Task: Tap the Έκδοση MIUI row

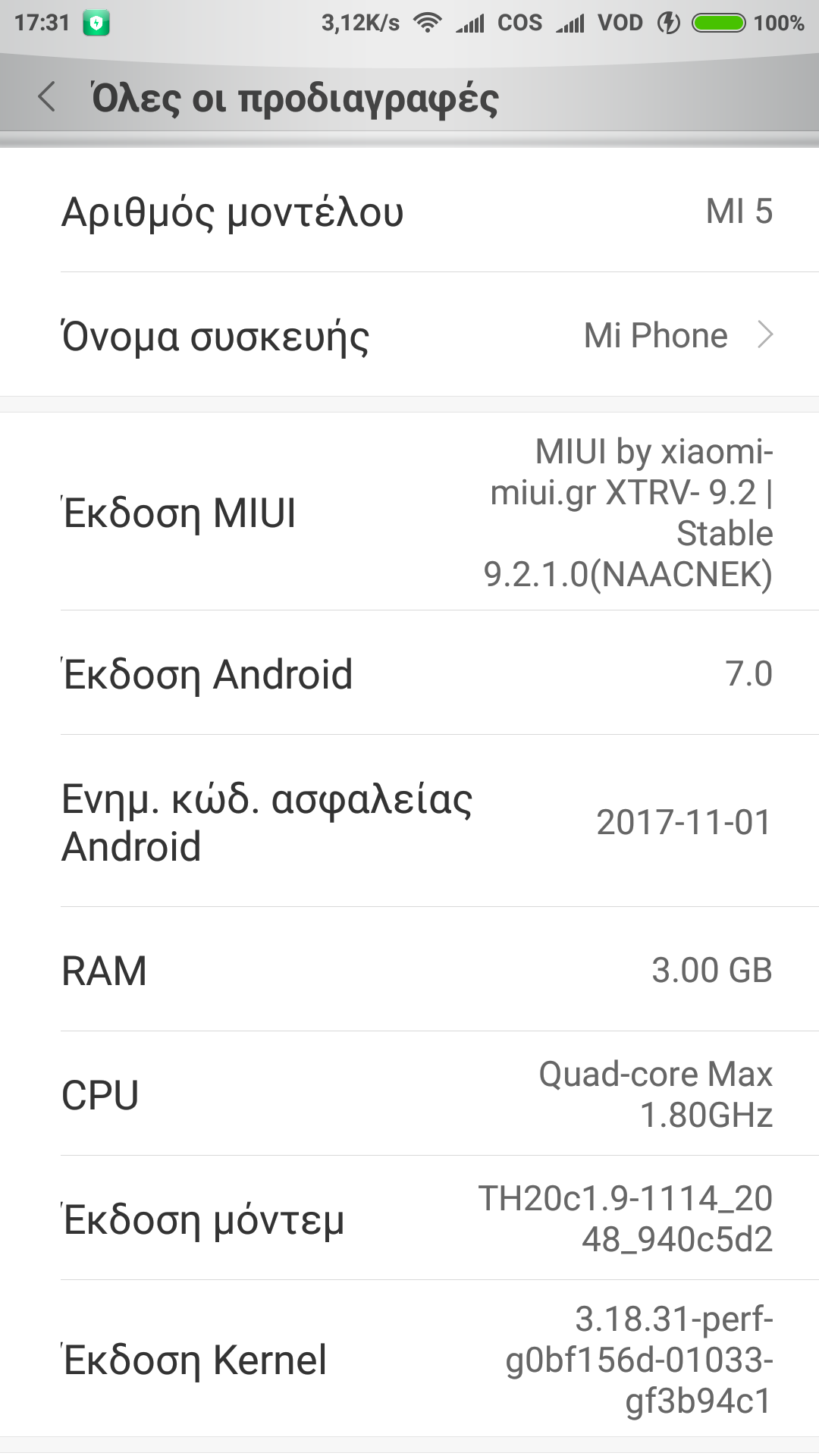Action: [x=409, y=513]
